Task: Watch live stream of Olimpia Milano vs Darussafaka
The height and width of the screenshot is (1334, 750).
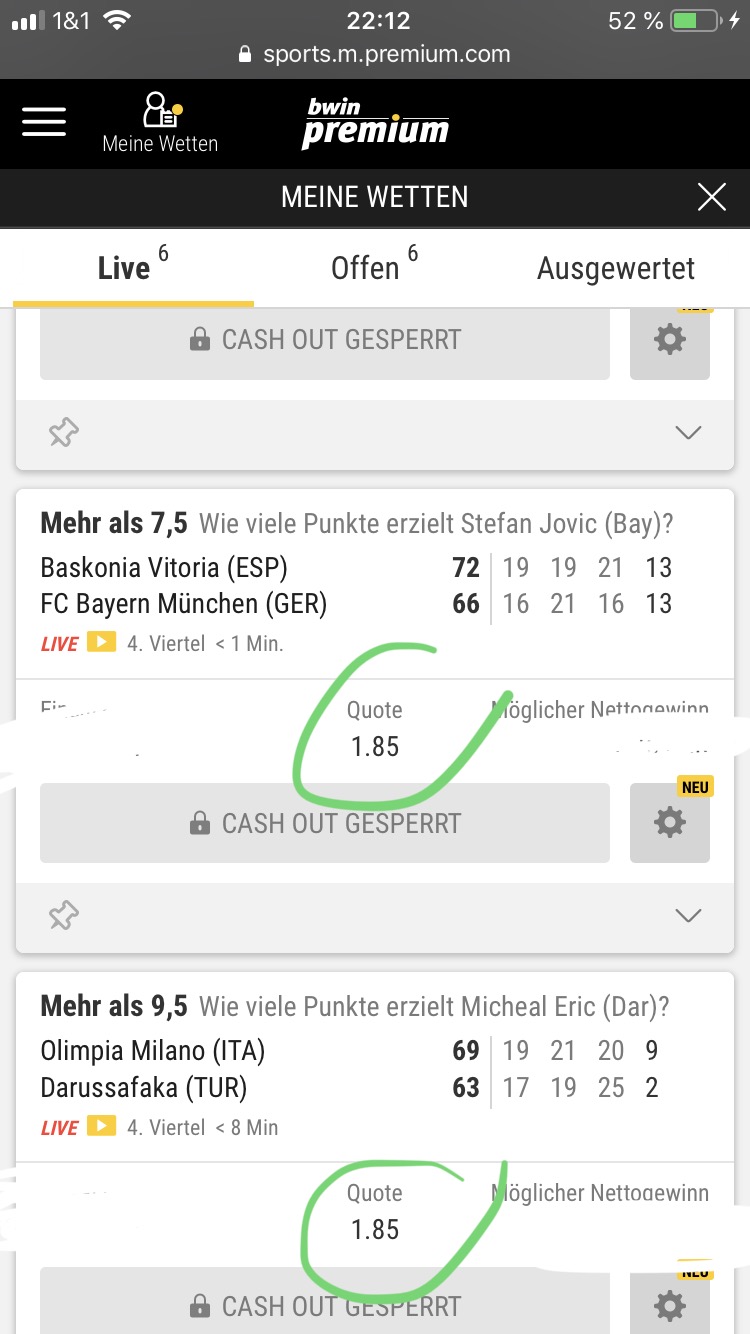Action: pyautogui.click(x=101, y=1126)
